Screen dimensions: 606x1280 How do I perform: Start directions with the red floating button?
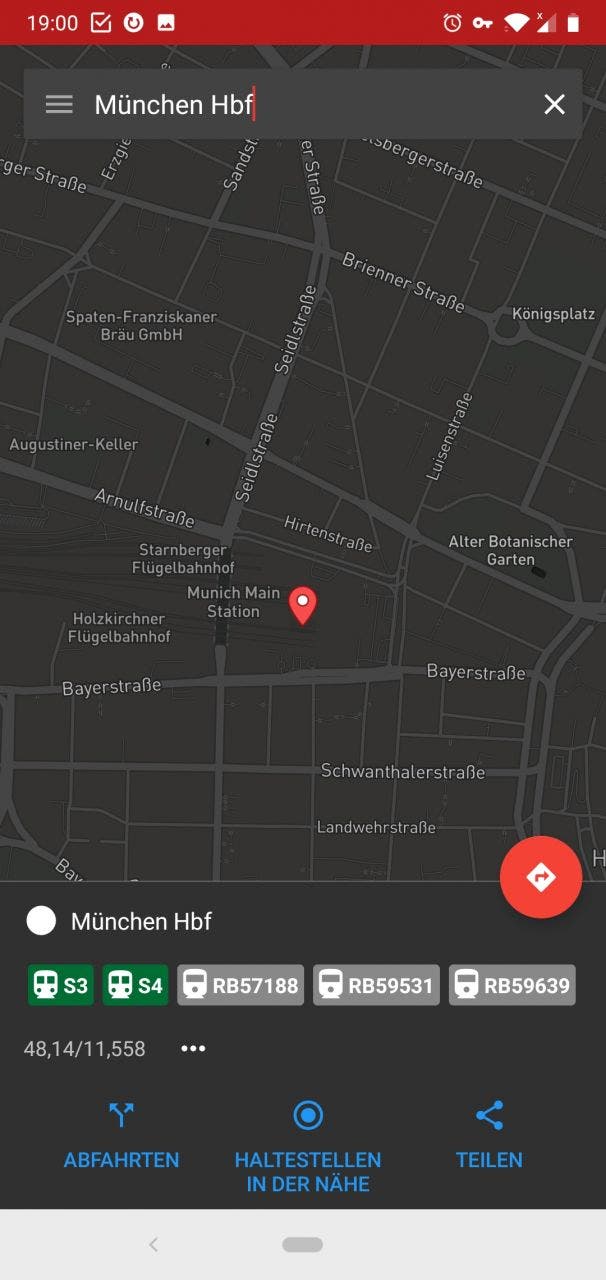point(541,877)
